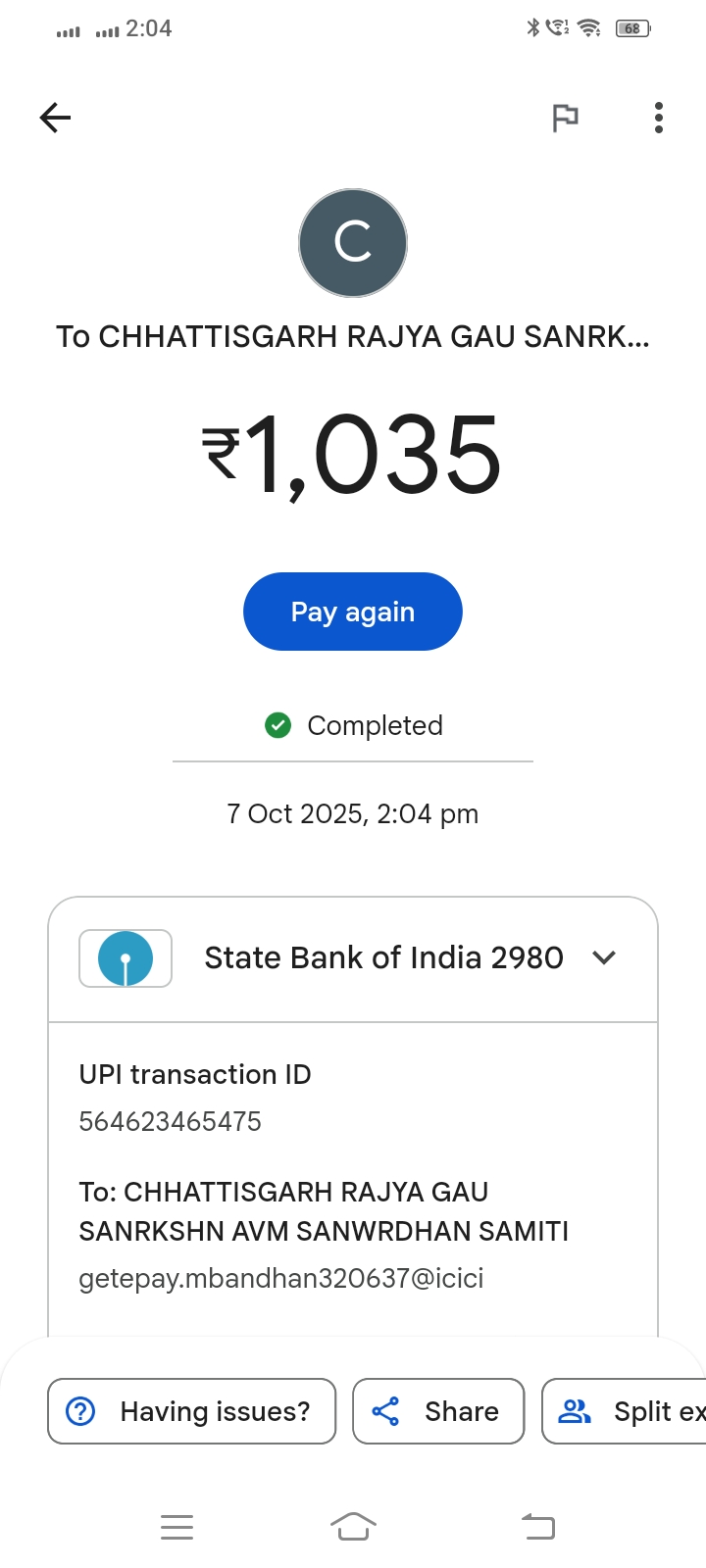Expand the State Bank of India 2980 details
Viewport: 706px width, 1568px height.
[x=604, y=957]
